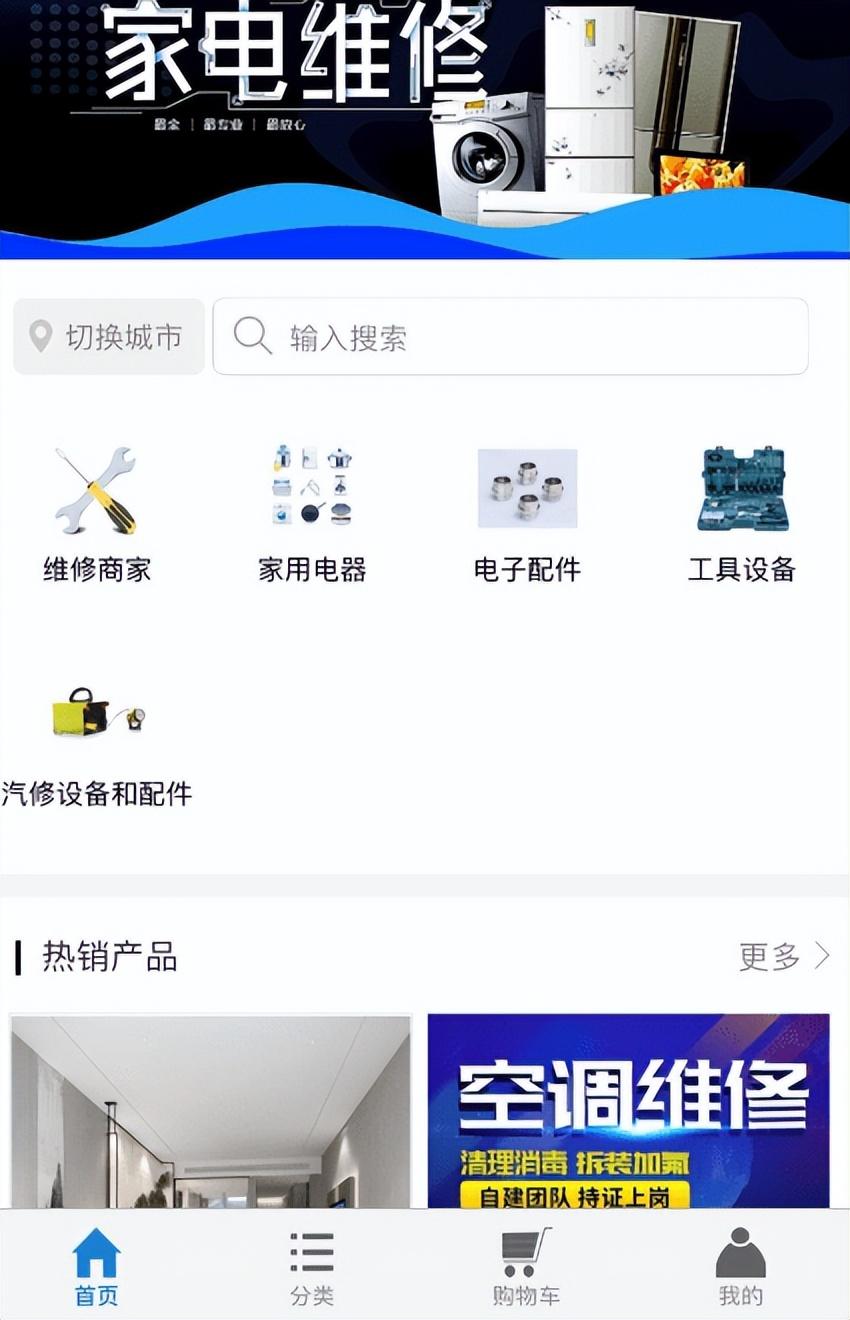Select the 工具设备 category
850x1320 pixels.
(741, 515)
